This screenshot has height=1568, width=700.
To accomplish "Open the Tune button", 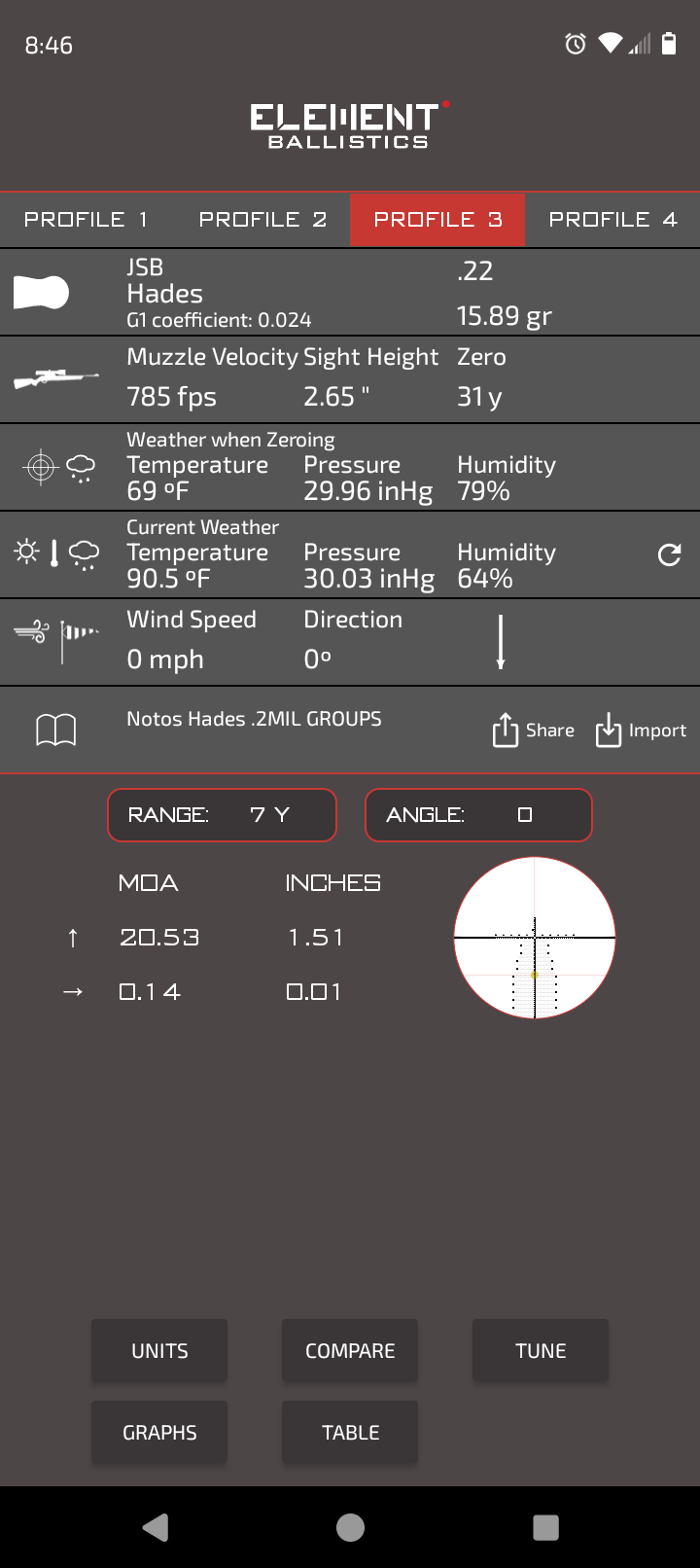I will pyautogui.click(x=541, y=1350).
